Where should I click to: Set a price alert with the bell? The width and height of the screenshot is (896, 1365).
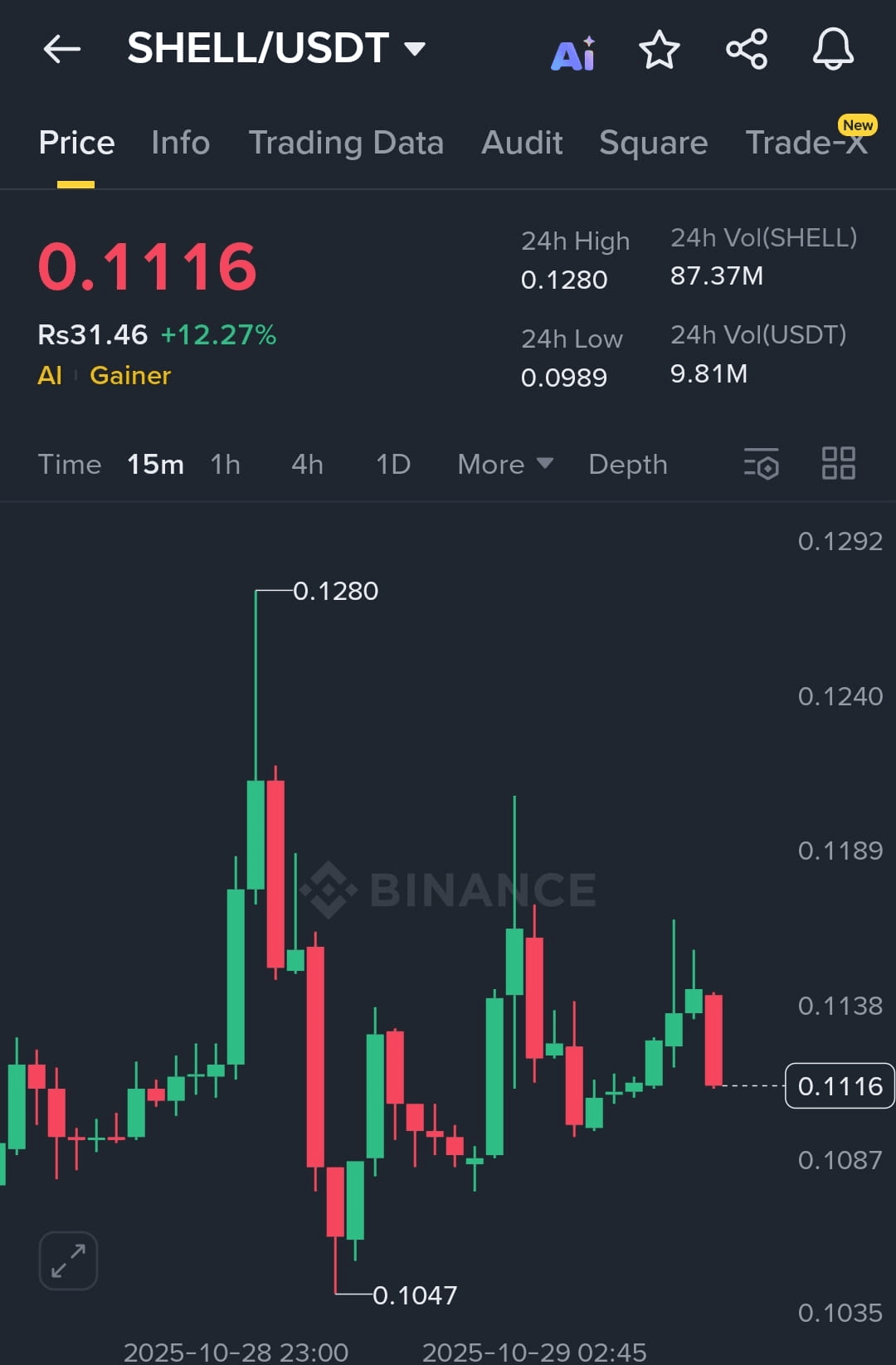pyautogui.click(x=833, y=49)
